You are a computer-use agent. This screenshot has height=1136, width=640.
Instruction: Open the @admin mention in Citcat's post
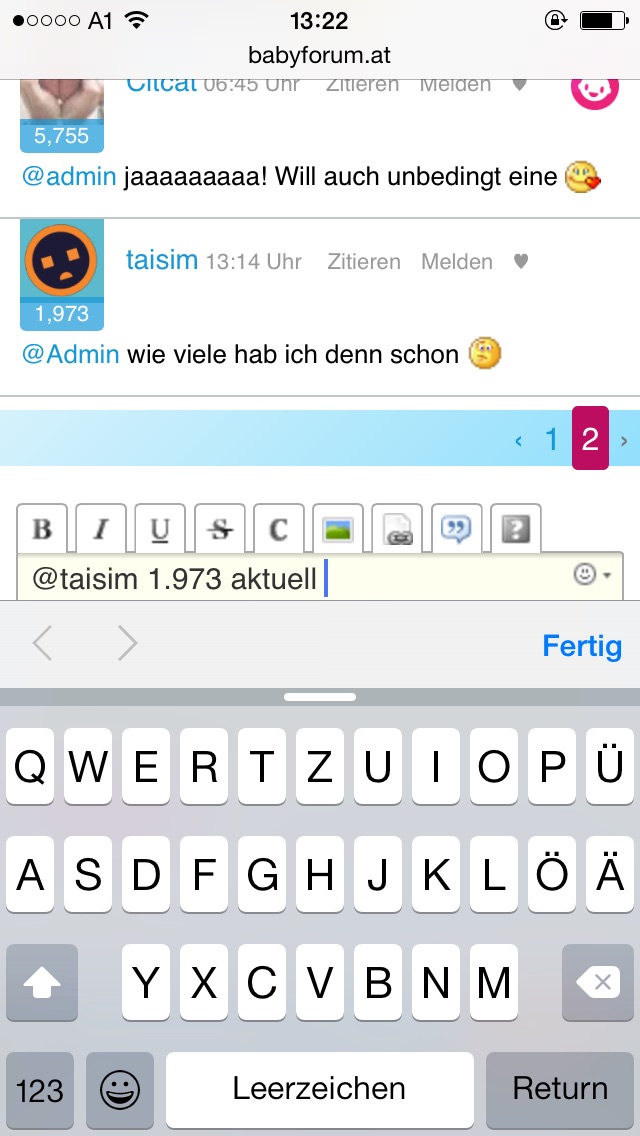[x=69, y=176]
